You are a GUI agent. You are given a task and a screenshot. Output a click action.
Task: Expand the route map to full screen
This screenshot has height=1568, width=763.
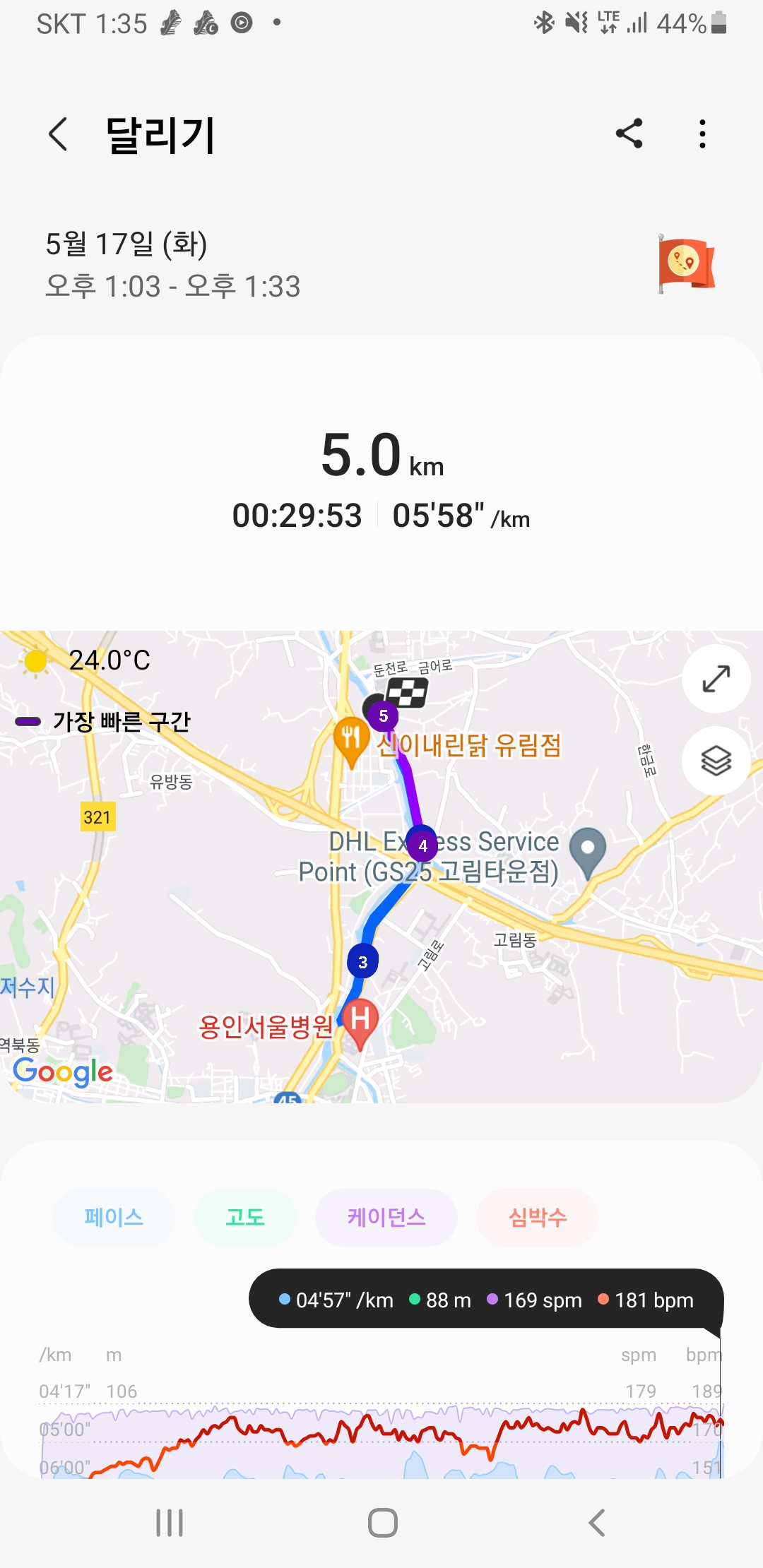[716, 679]
